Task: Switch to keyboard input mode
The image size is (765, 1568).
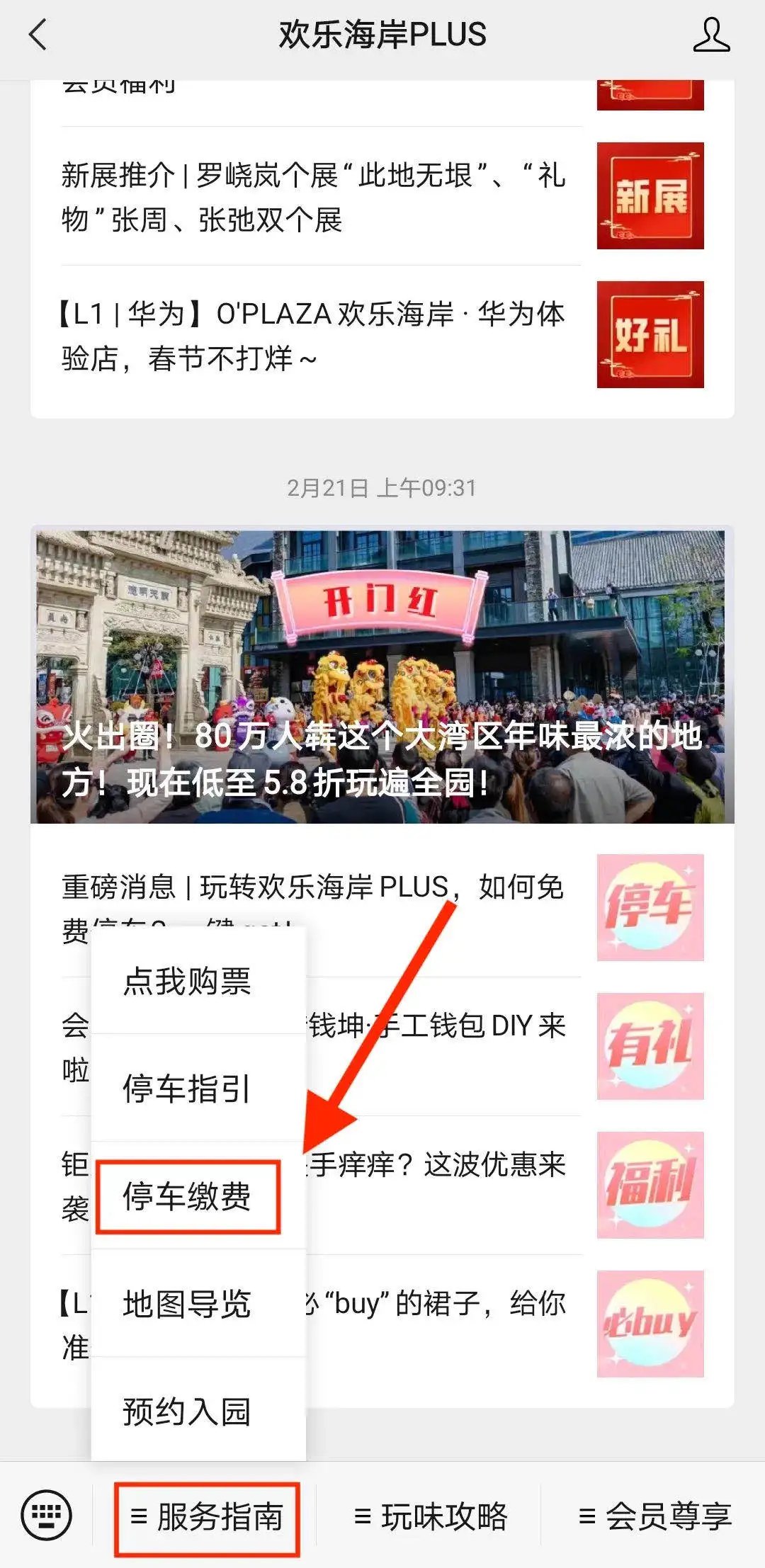Action: (x=47, y=1516)
